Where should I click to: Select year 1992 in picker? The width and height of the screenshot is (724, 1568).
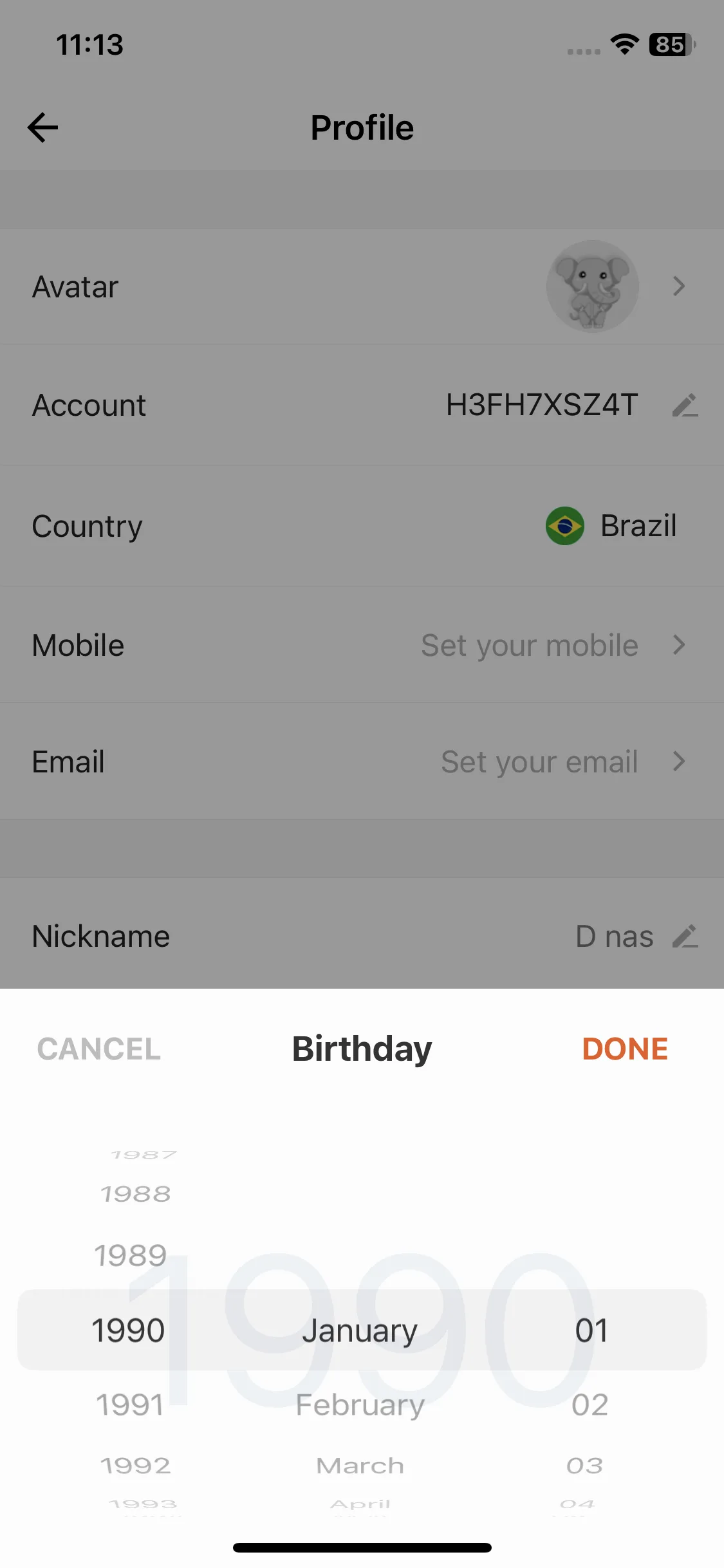tap(135, 1466)
